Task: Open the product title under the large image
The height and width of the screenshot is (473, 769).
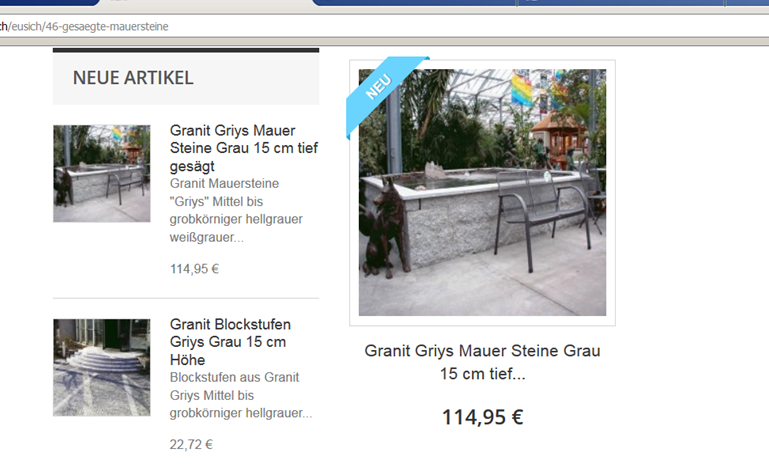Action: point(482,362)
